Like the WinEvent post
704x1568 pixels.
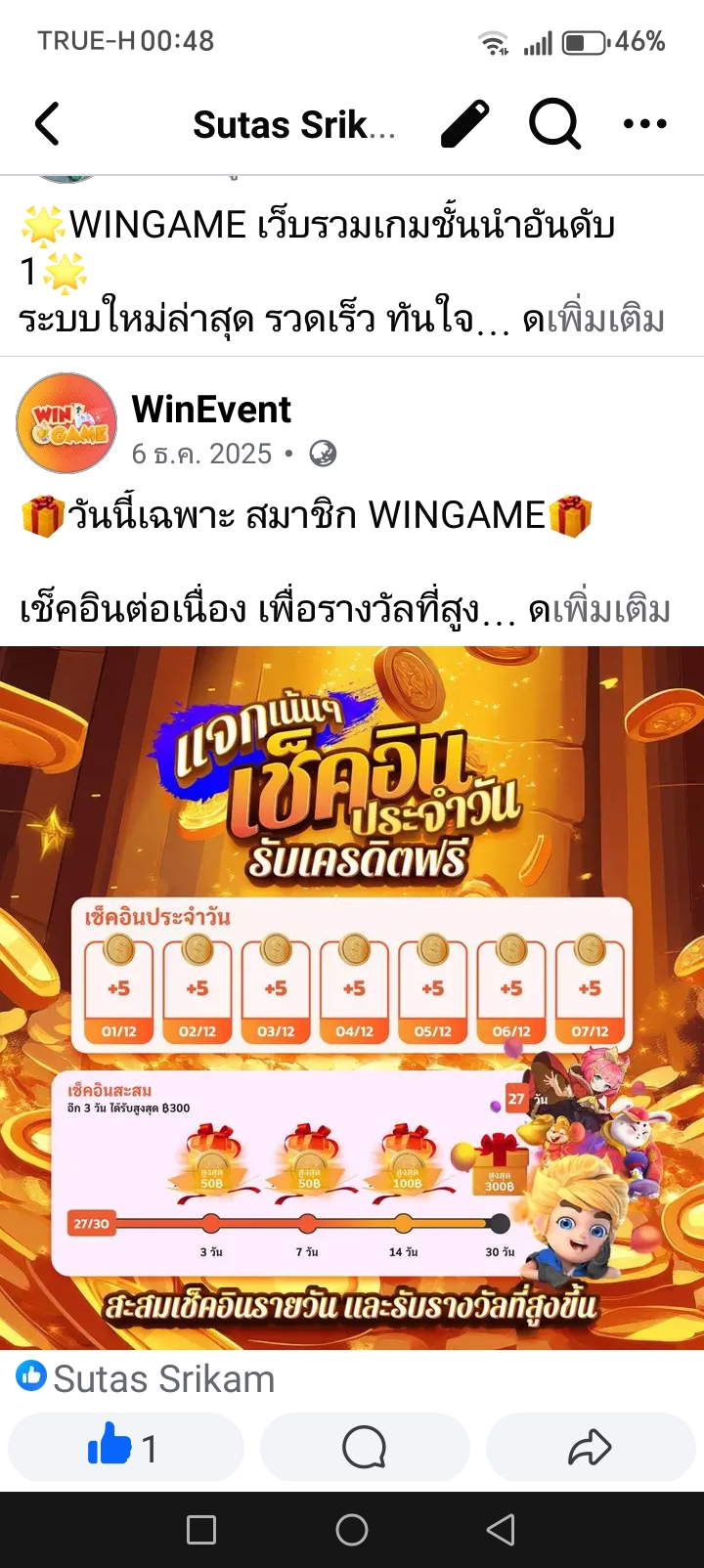(124, 1447)
